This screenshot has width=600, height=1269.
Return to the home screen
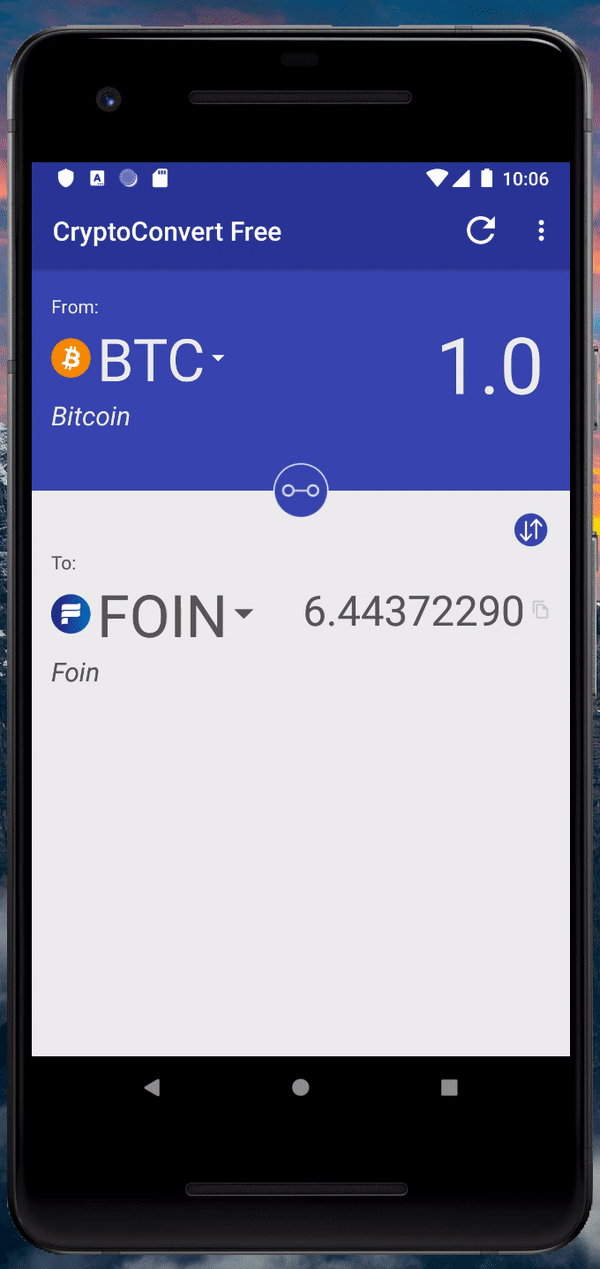301,1087
